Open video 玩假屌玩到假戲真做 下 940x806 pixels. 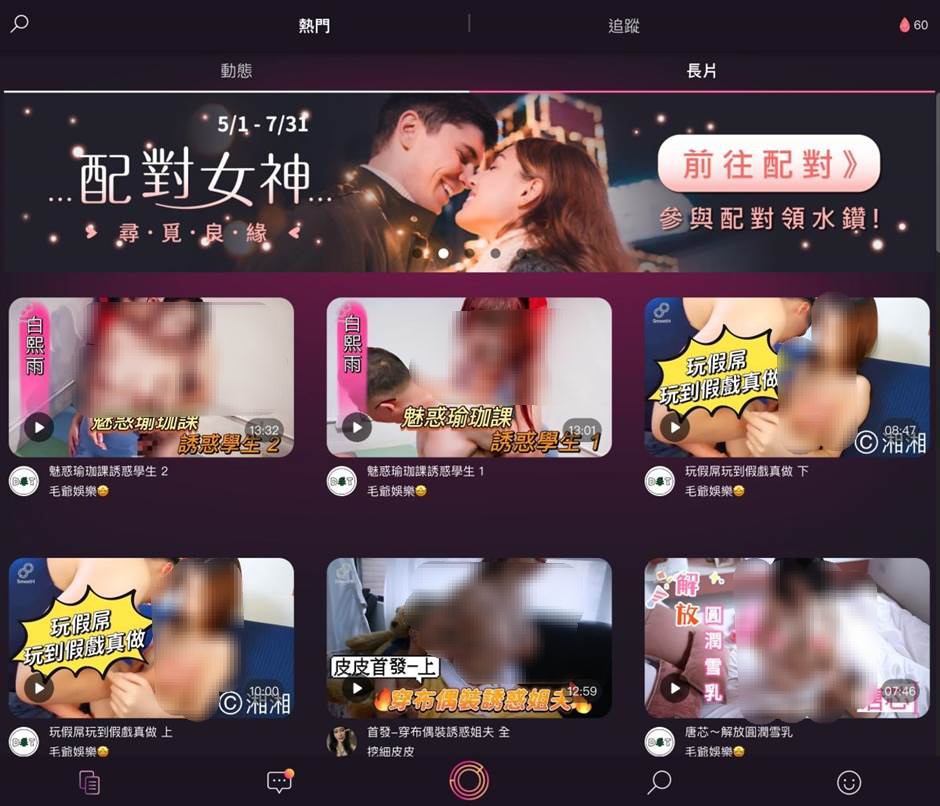click(786, 377)
